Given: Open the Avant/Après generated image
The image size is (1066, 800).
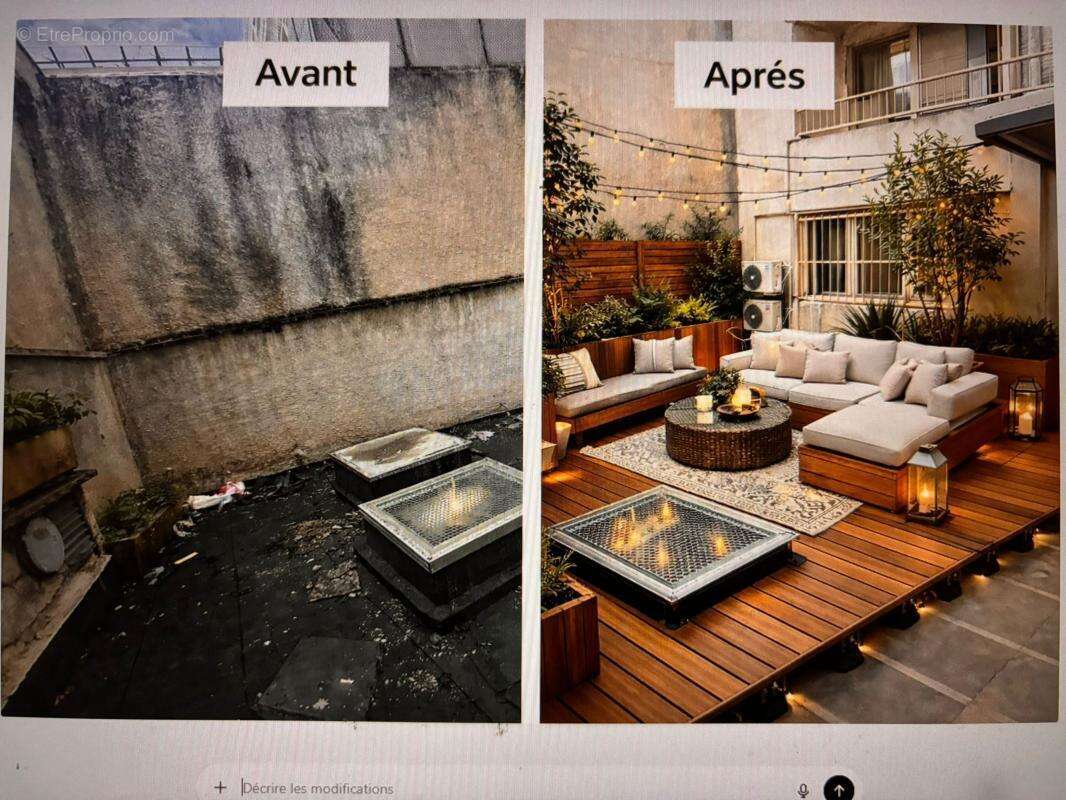Looking at the screenshot, I should (532, 370).
